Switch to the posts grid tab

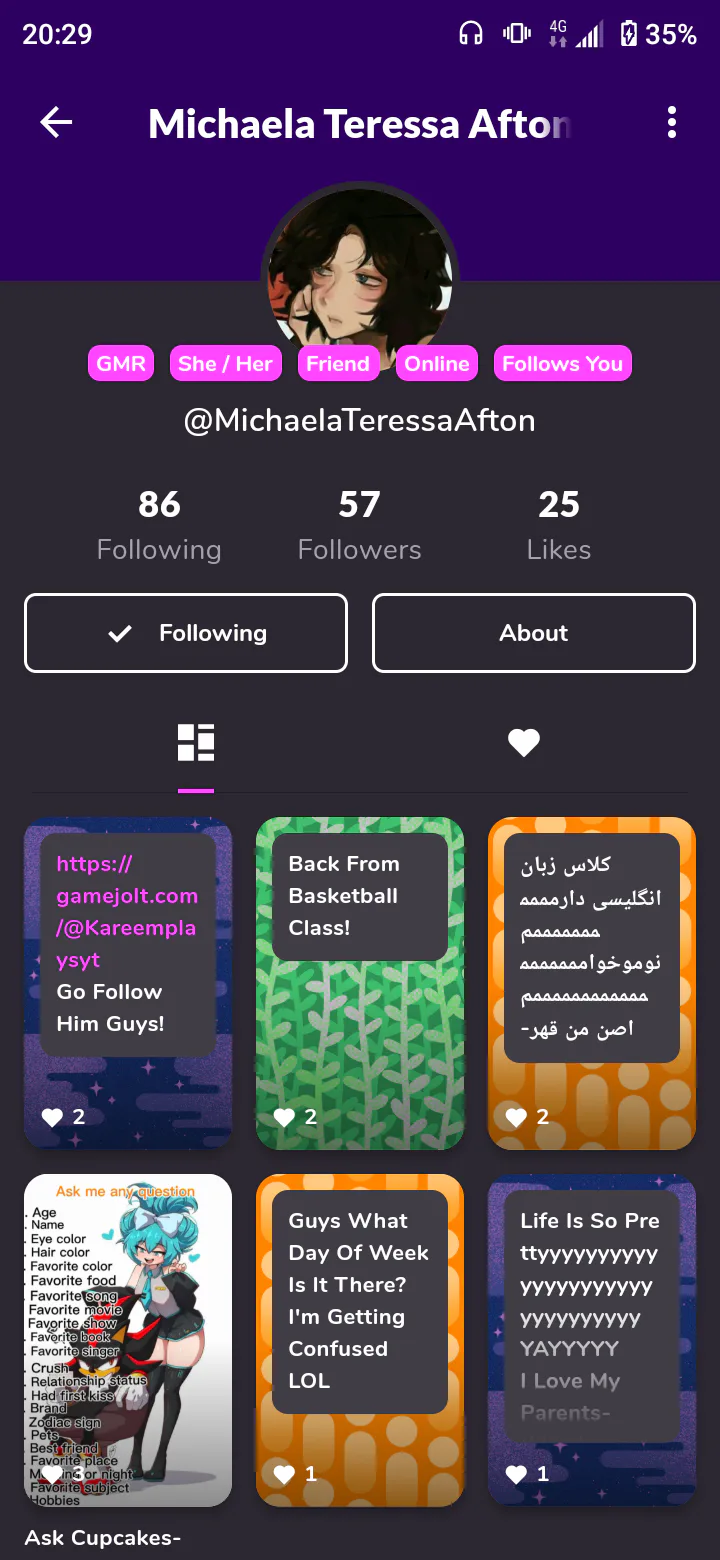[196, 743]
